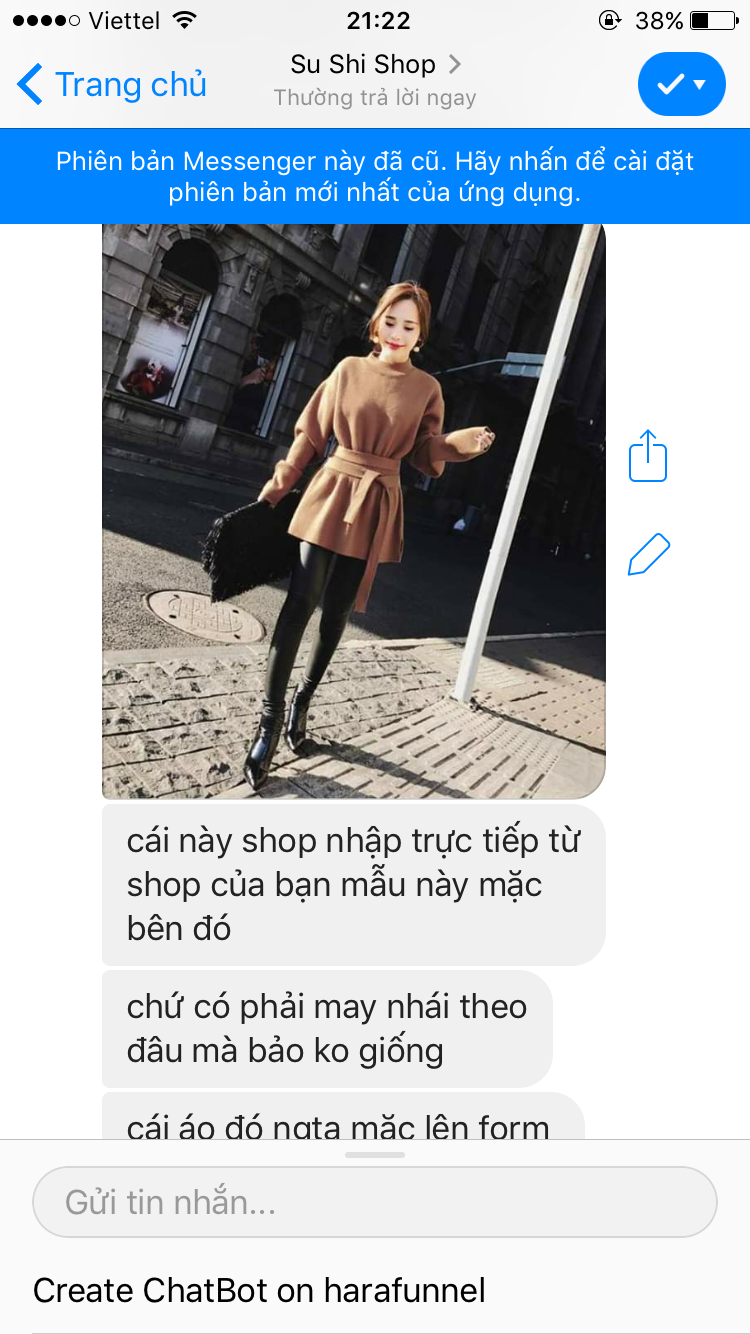Edit the photo with the pencil icon
The image size is (750, 1334).
tap(648, 554)
